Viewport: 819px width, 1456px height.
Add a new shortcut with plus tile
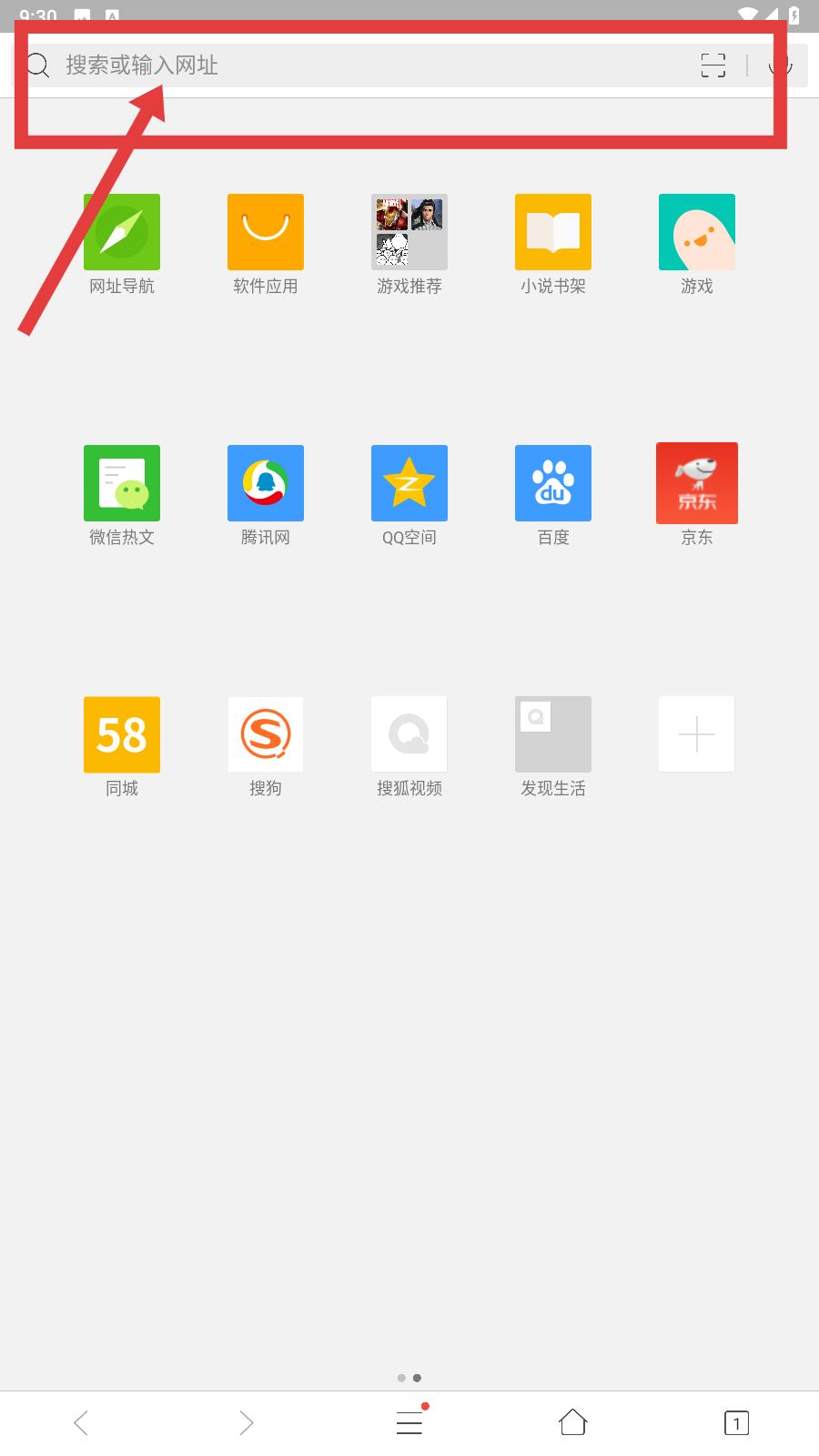point(697,734)
